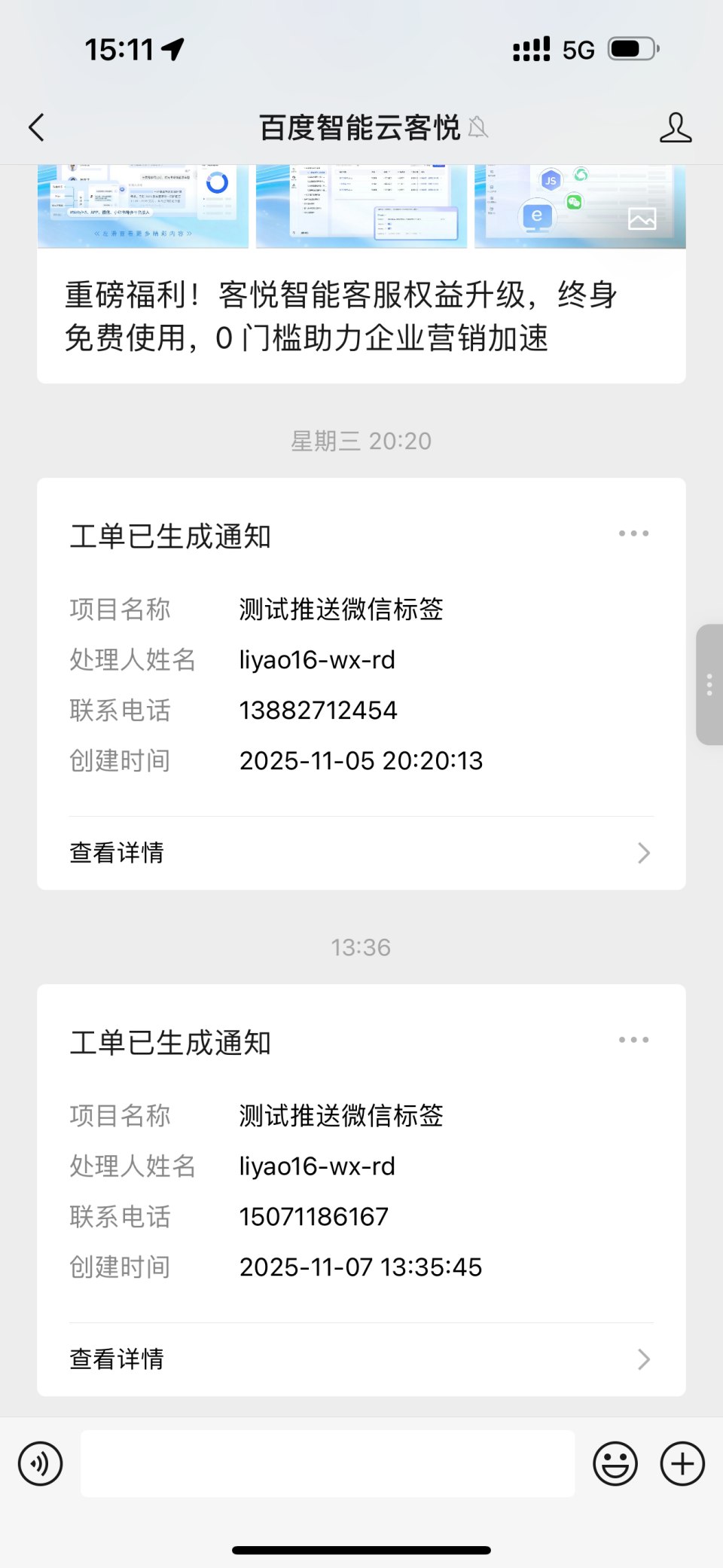723x1568 pixels.
Task: View details of the 2025-11-05 work order
Action: 361,853
